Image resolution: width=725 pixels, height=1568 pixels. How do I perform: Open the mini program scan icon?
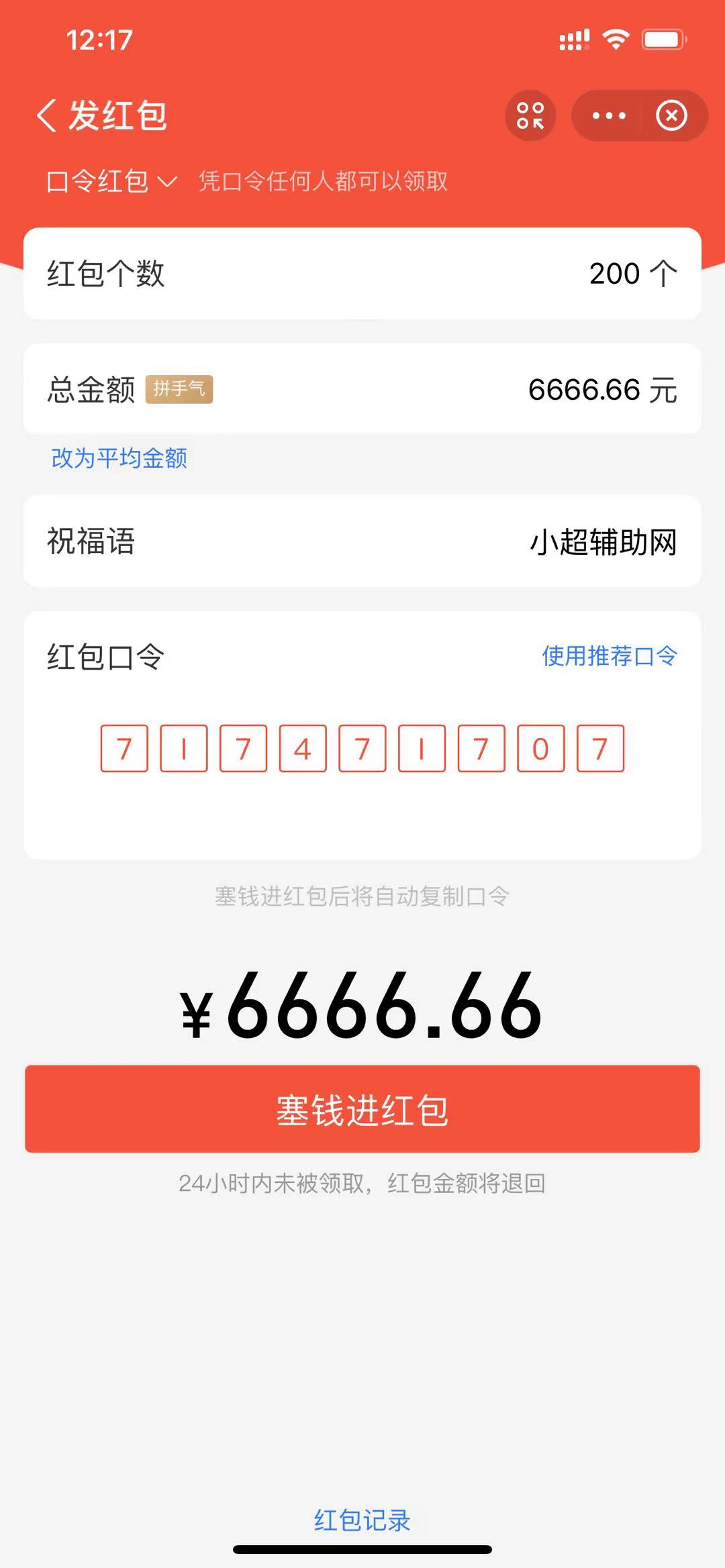click(x=530, y=115)
